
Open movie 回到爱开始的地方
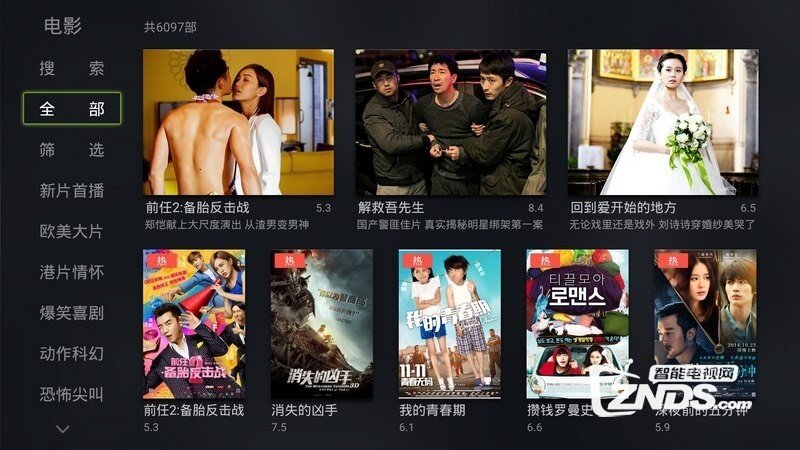(662, 122)
